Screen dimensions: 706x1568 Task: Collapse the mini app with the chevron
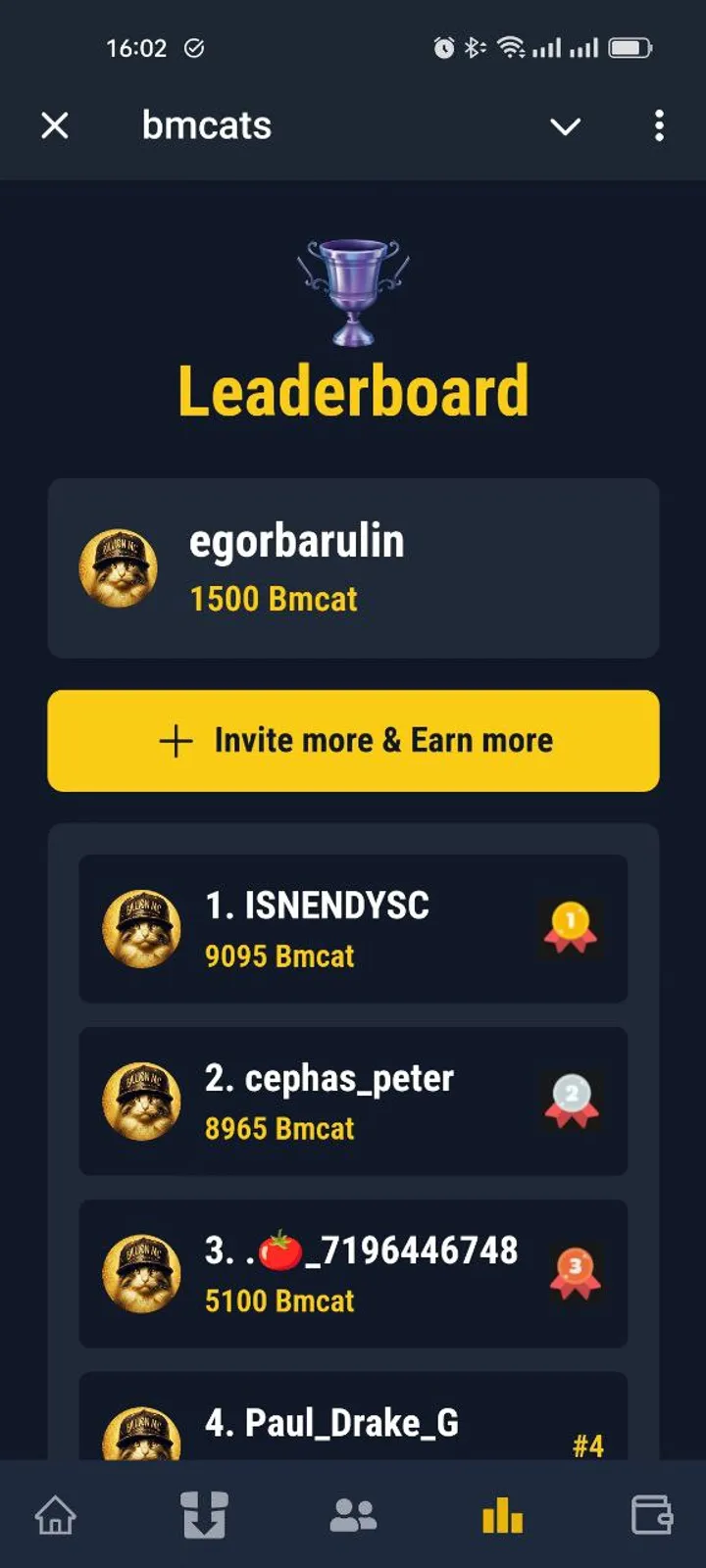coord(566,125)
